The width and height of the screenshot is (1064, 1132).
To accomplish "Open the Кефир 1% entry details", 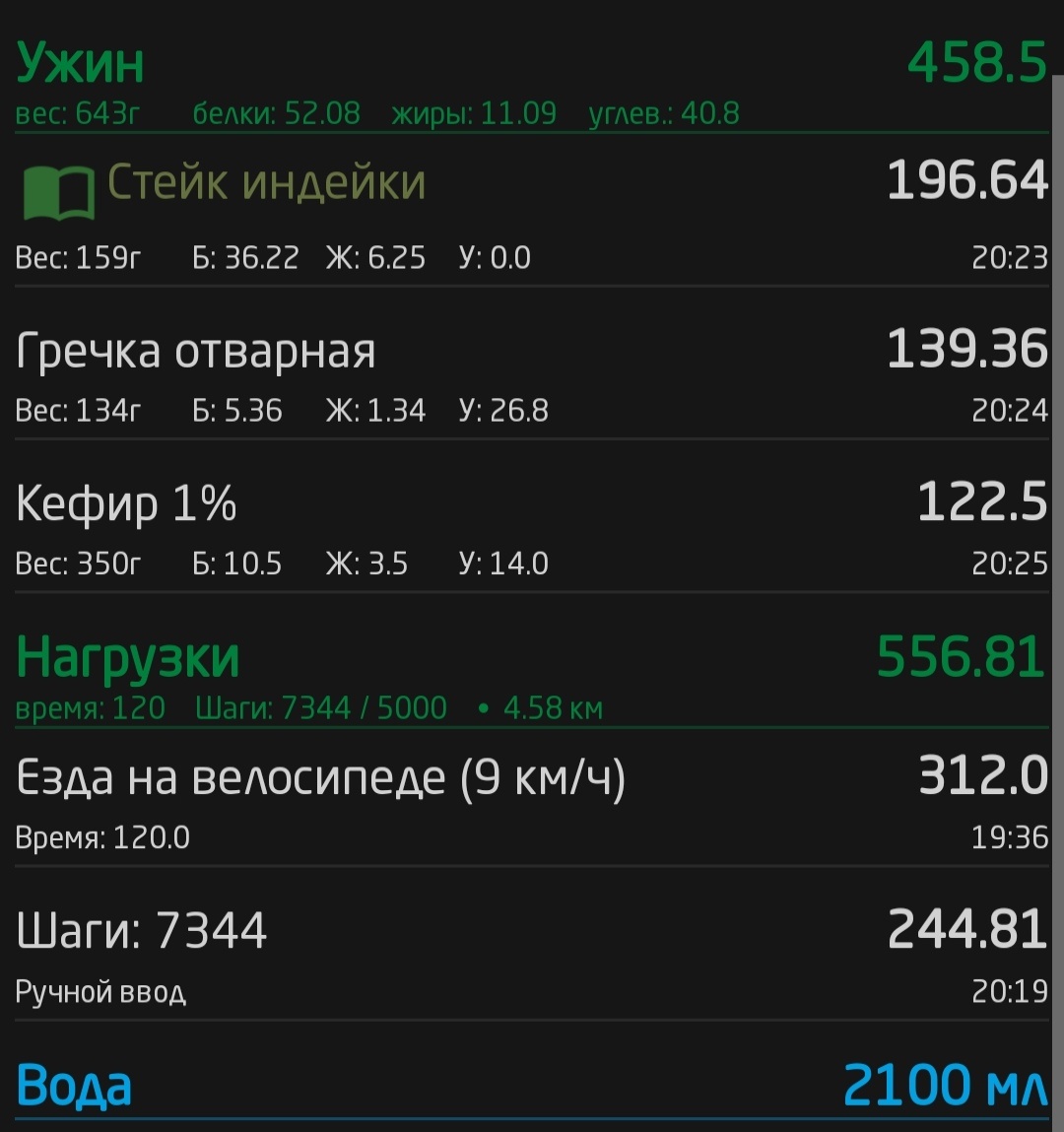I will (126, 500).
